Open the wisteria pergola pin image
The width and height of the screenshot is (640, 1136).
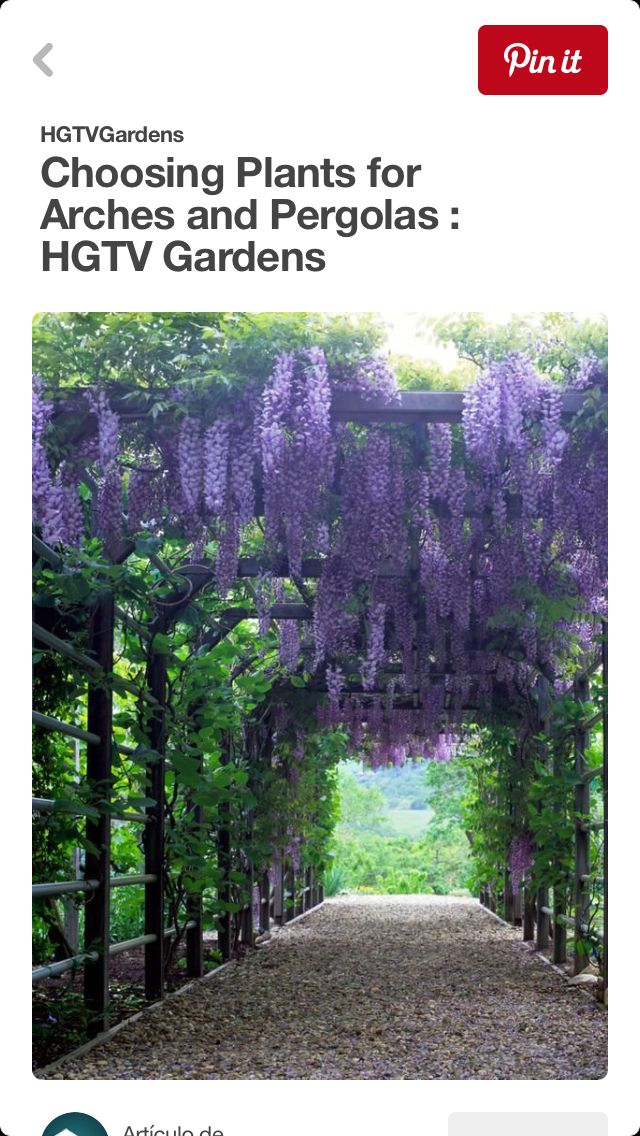[320, 696]
